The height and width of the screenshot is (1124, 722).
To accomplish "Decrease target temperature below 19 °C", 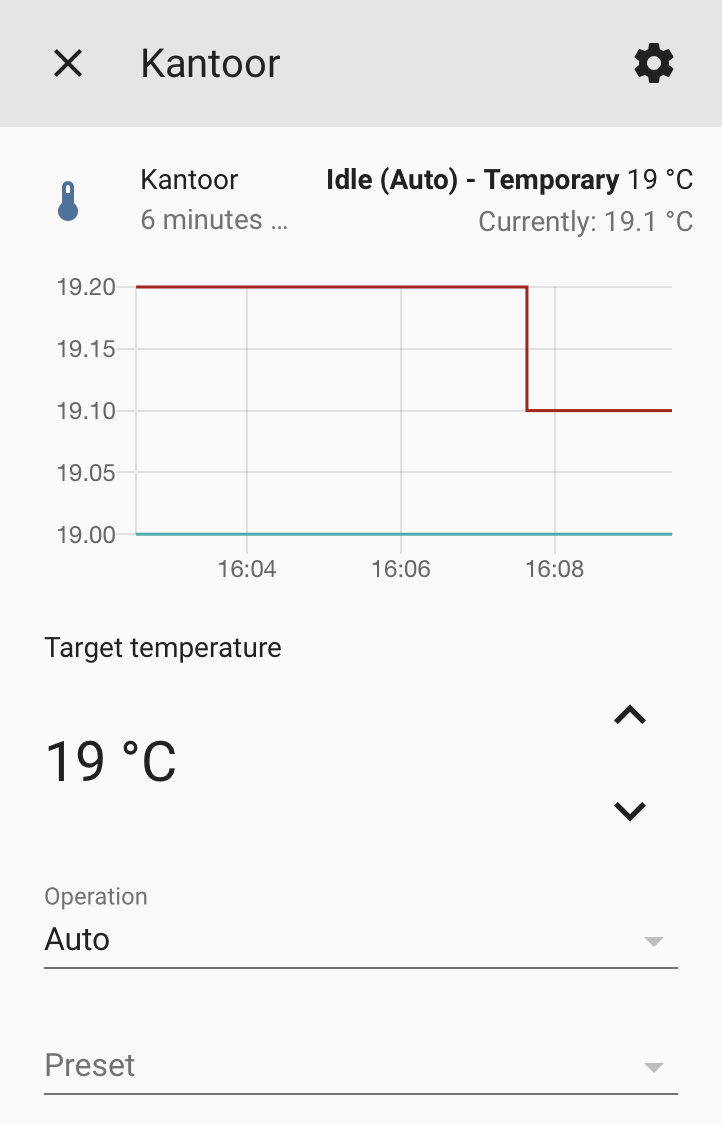I will 630,810.
